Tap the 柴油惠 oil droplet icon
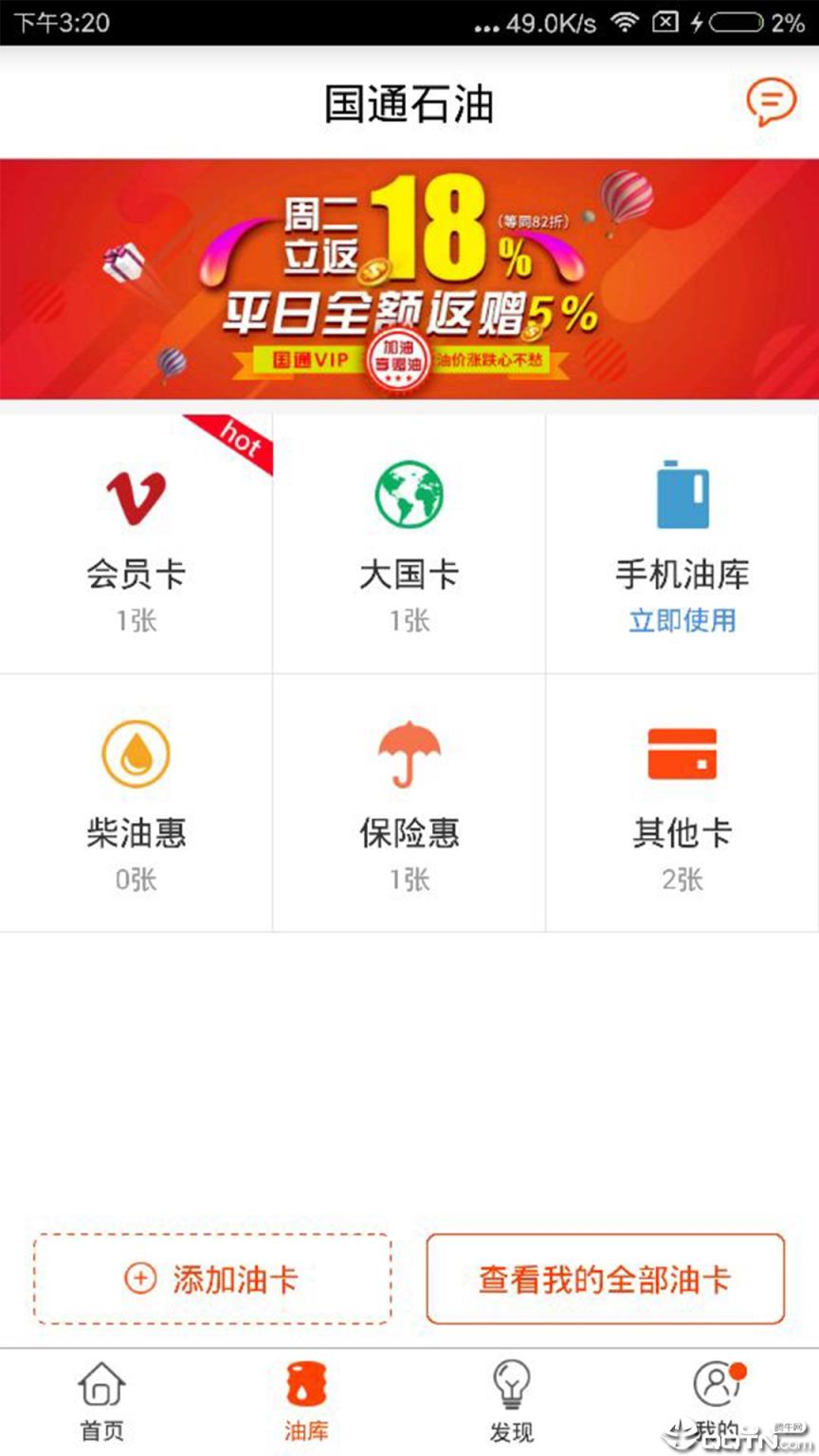The width and height of the screenshot is (819, 1456). (136, 754)
